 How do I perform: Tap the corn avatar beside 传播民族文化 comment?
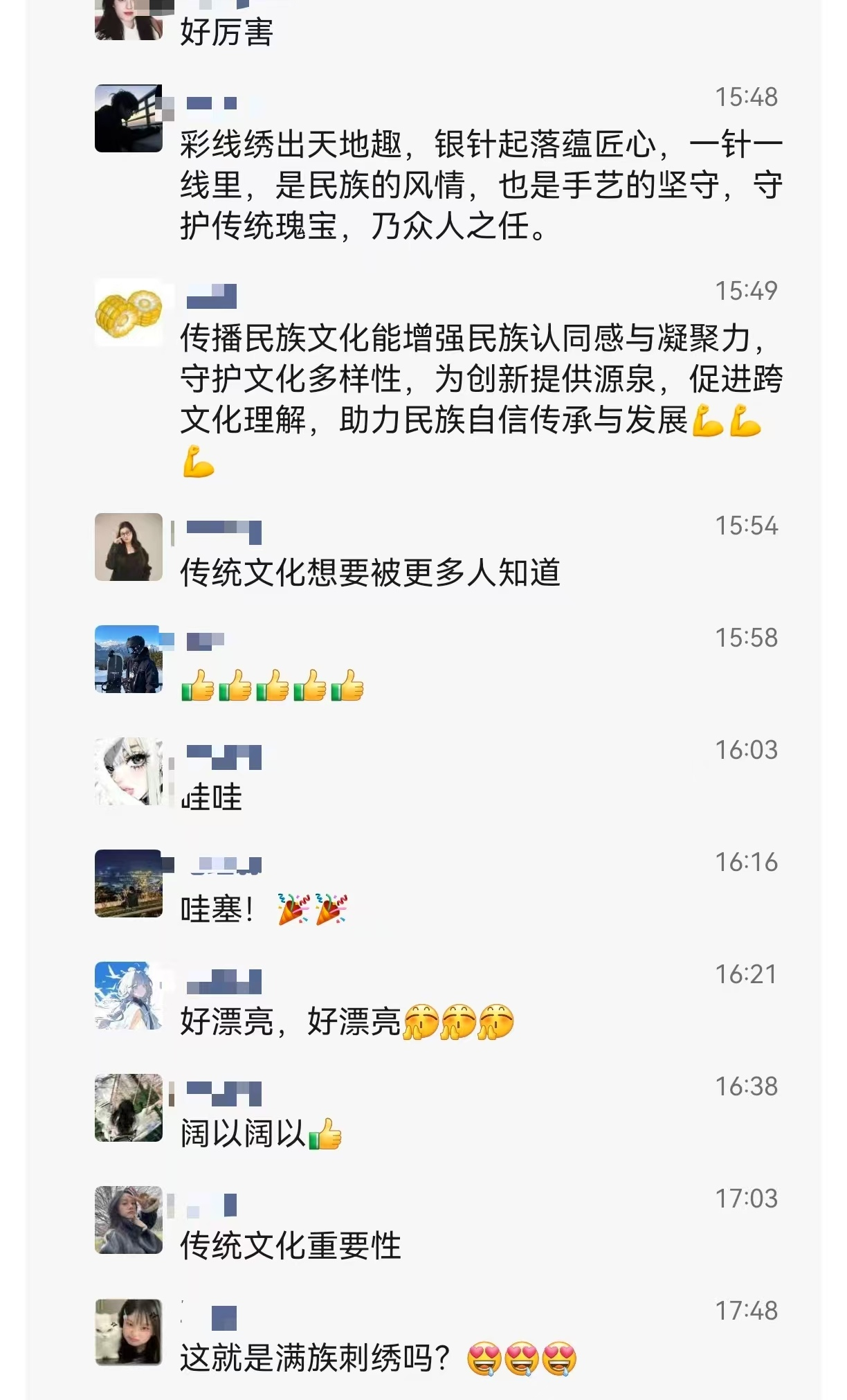[129, 312]
